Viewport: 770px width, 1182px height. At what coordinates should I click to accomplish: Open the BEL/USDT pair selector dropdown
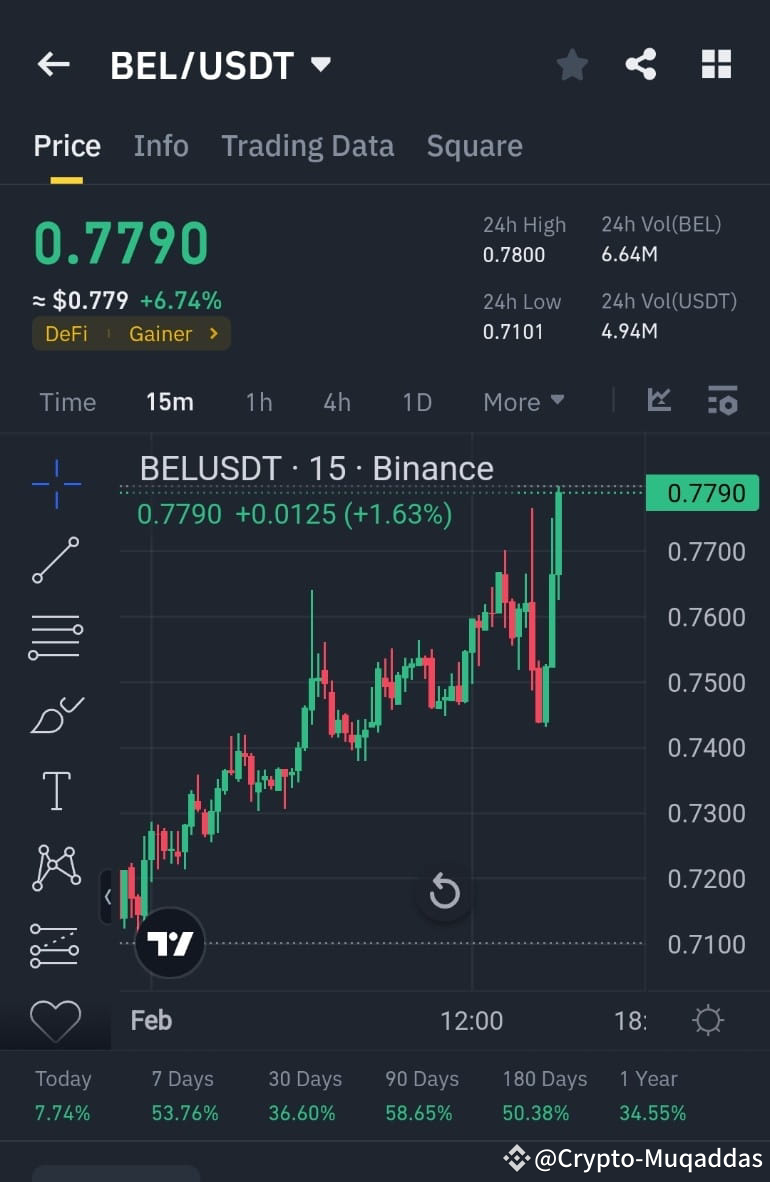[x=320, y=64]
